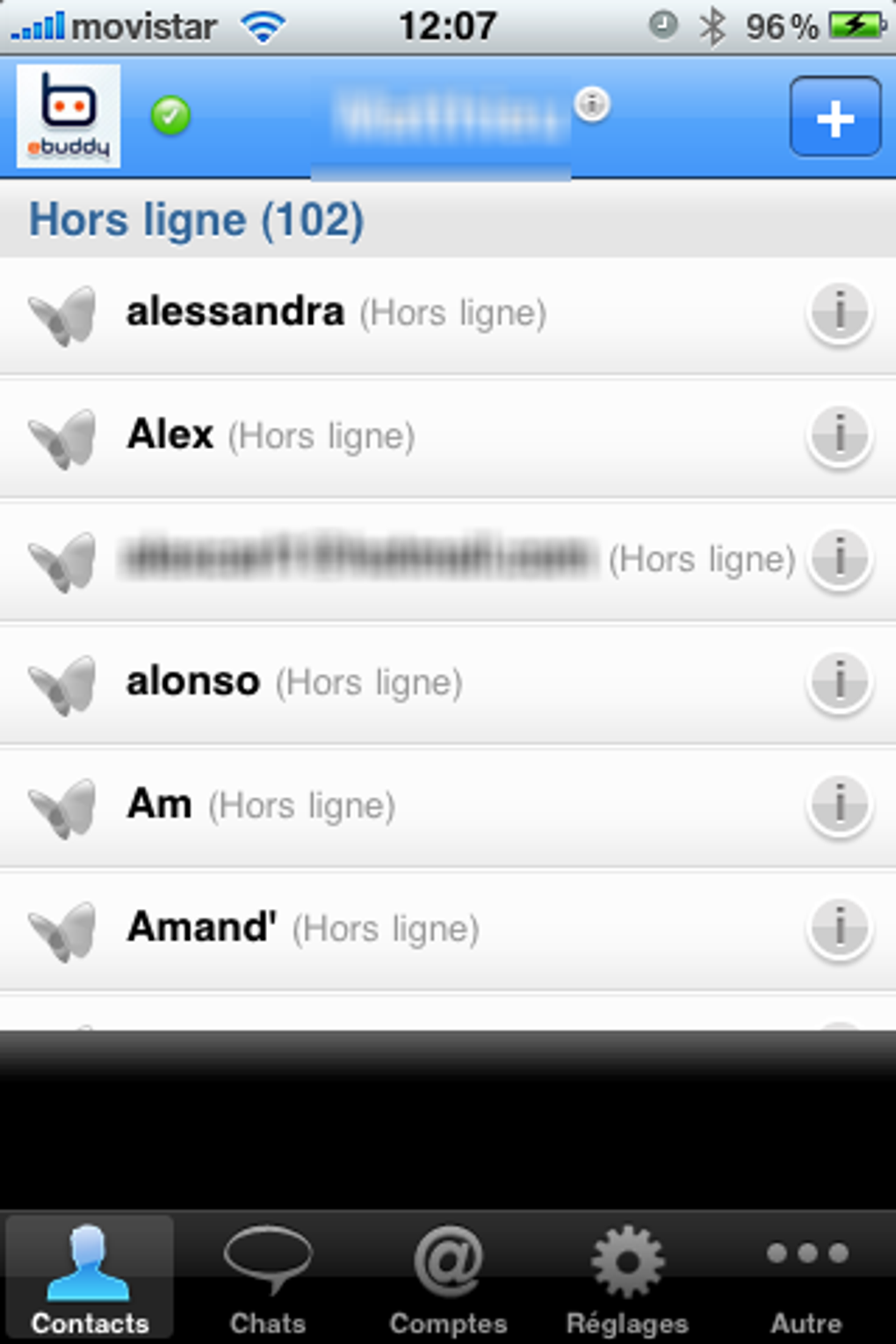View info for Alex

pos(839,436)
